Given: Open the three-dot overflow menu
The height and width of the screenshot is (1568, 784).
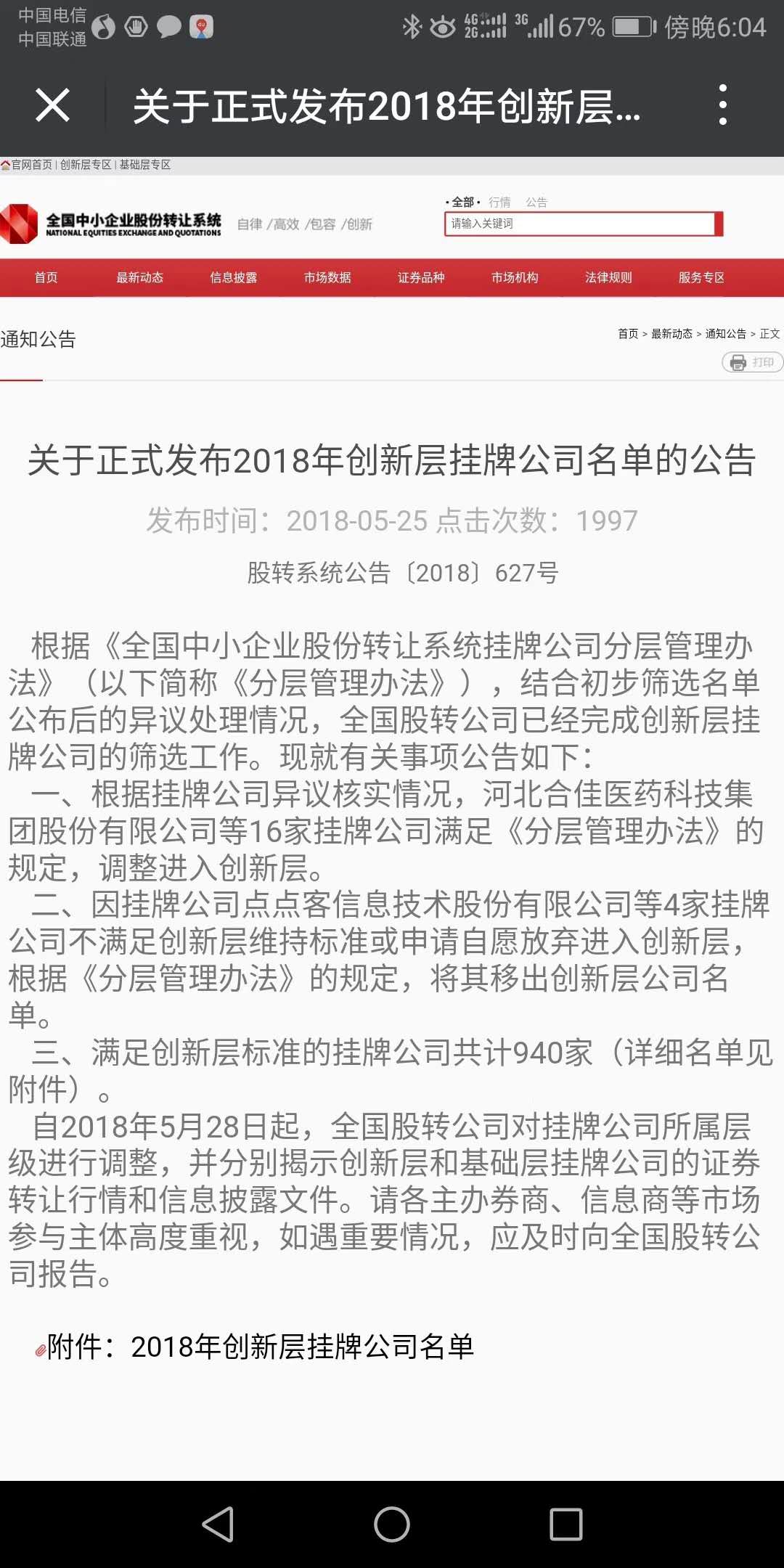Looking at the screenshot, I should pyautogui.click(x=722, y=106).
